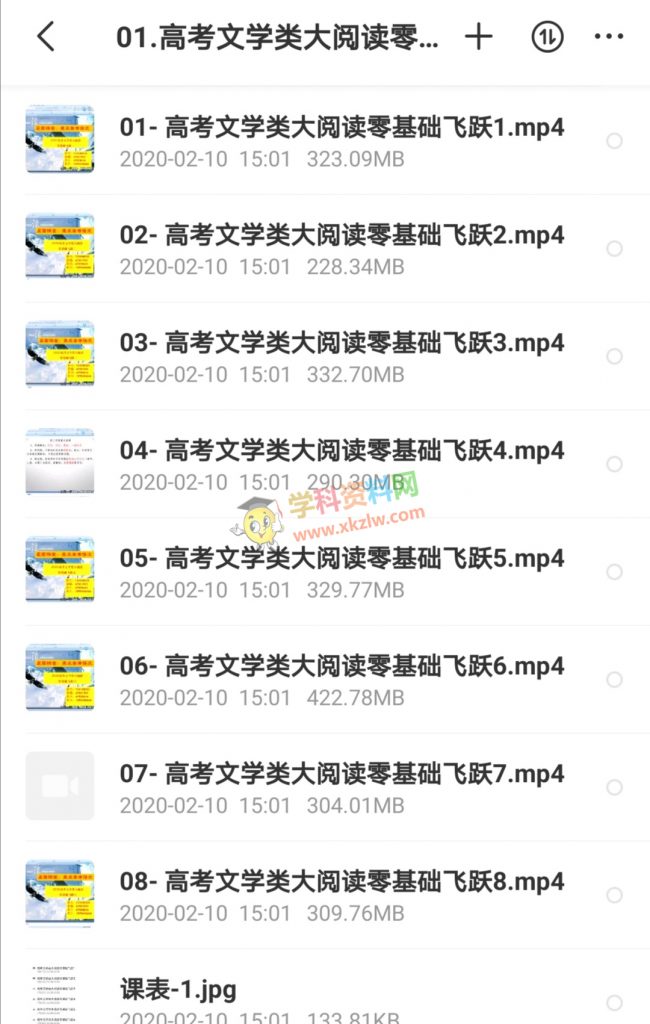Open video 05- 高考文学类大阅读零基础飞跃5.mp4
Image resolution: width=650 pixels, height=1024 pixels.
tap(341, 558)
